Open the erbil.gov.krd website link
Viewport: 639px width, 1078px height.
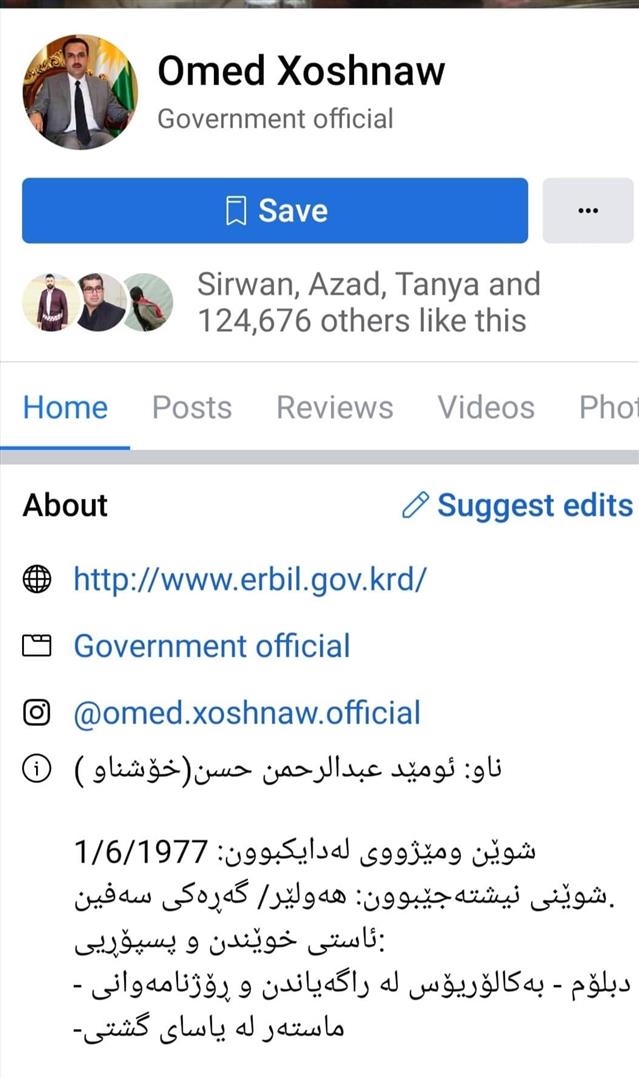coord(250,580)
